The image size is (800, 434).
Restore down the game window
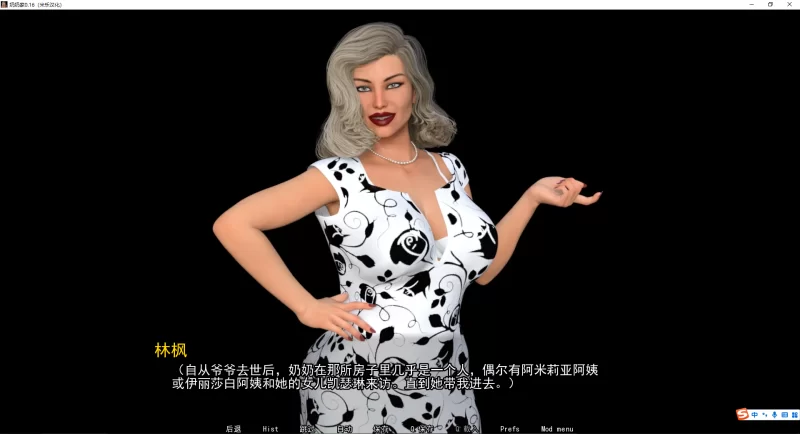(770, 4)
